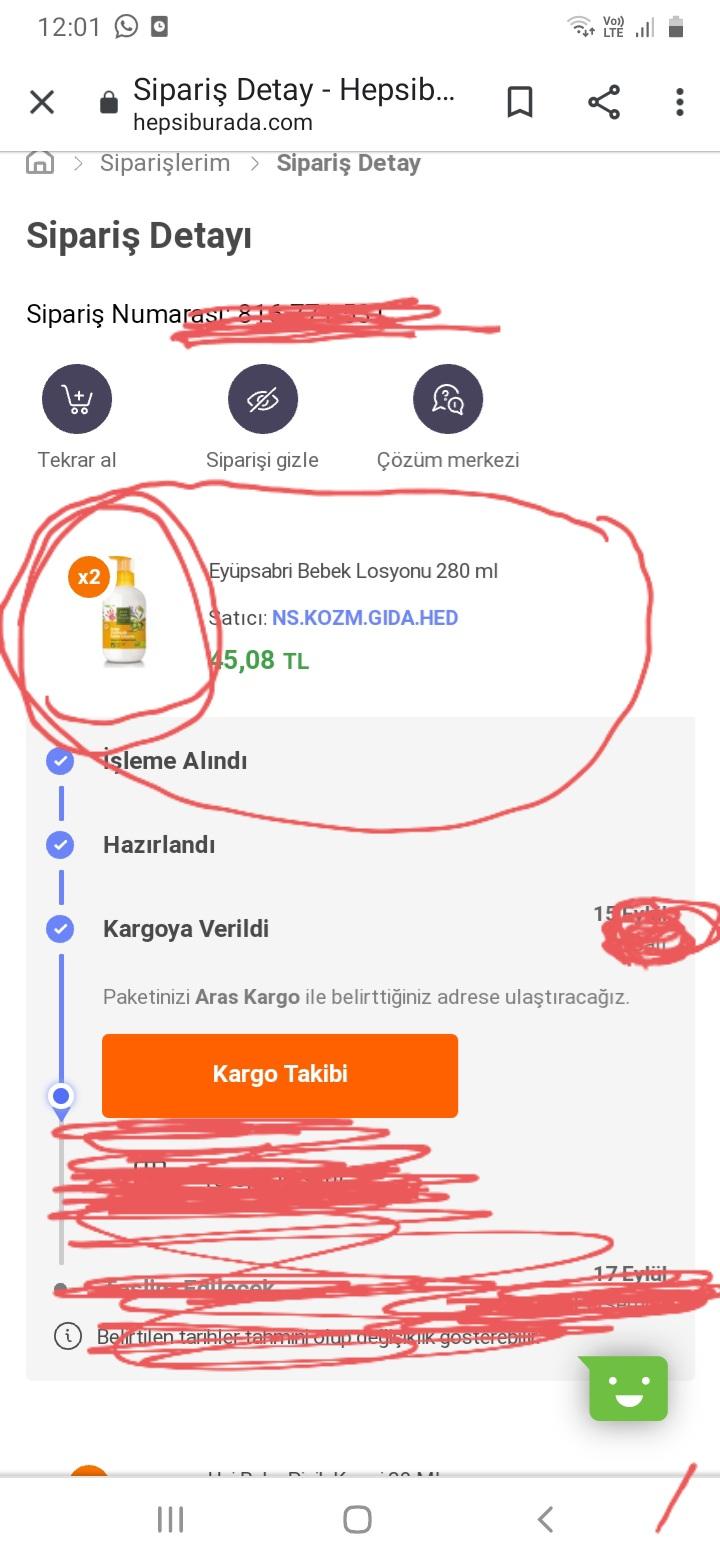Go back using system navigation
This screenshot has width=720, height=1560.
pyautogui.click(x=545, y=1520)
